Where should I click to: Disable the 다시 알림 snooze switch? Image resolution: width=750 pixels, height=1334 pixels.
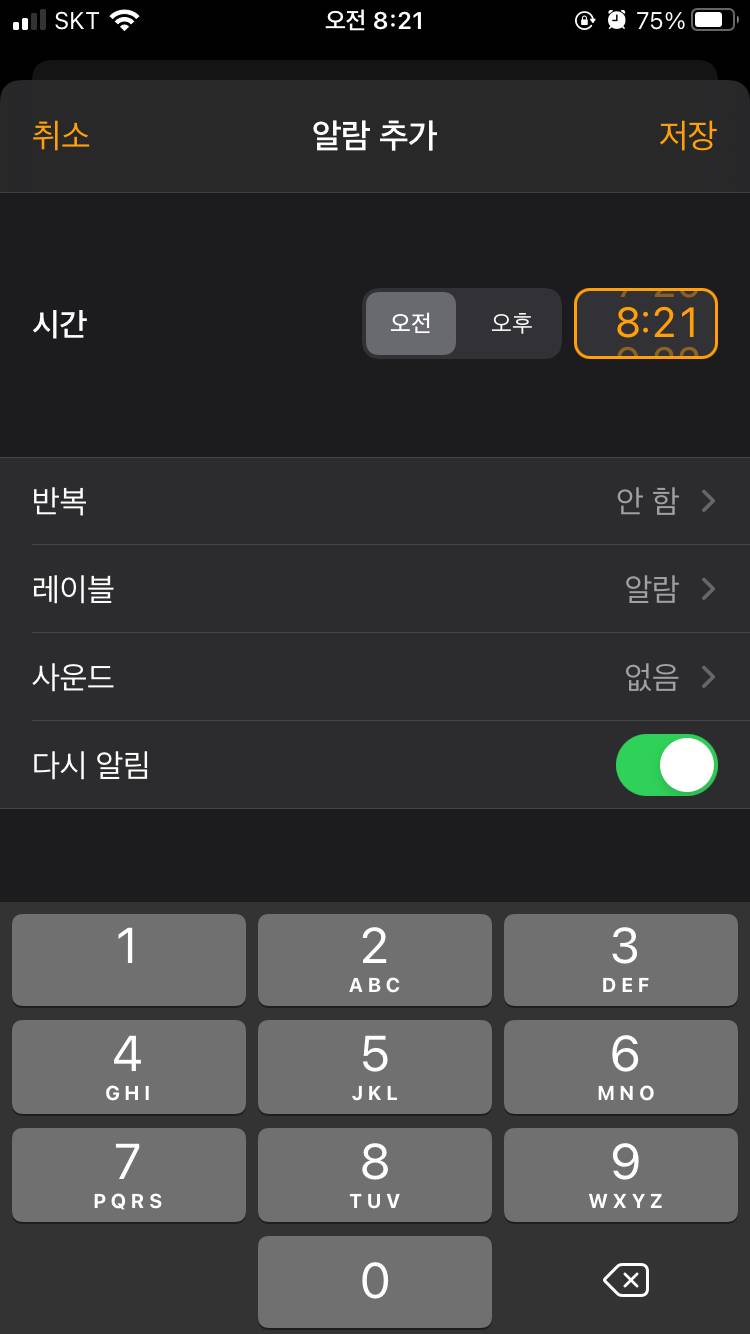[666, 765]
